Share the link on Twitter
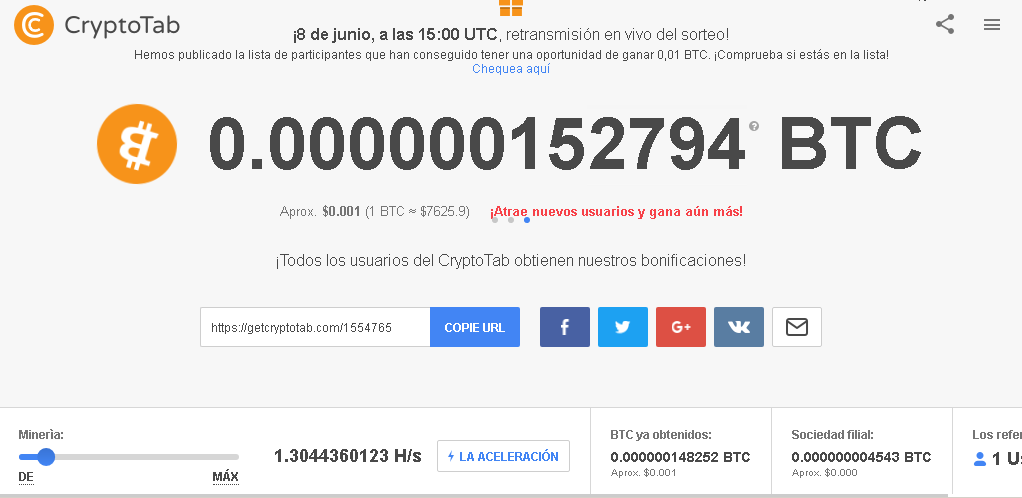 [x=623, y=327]
